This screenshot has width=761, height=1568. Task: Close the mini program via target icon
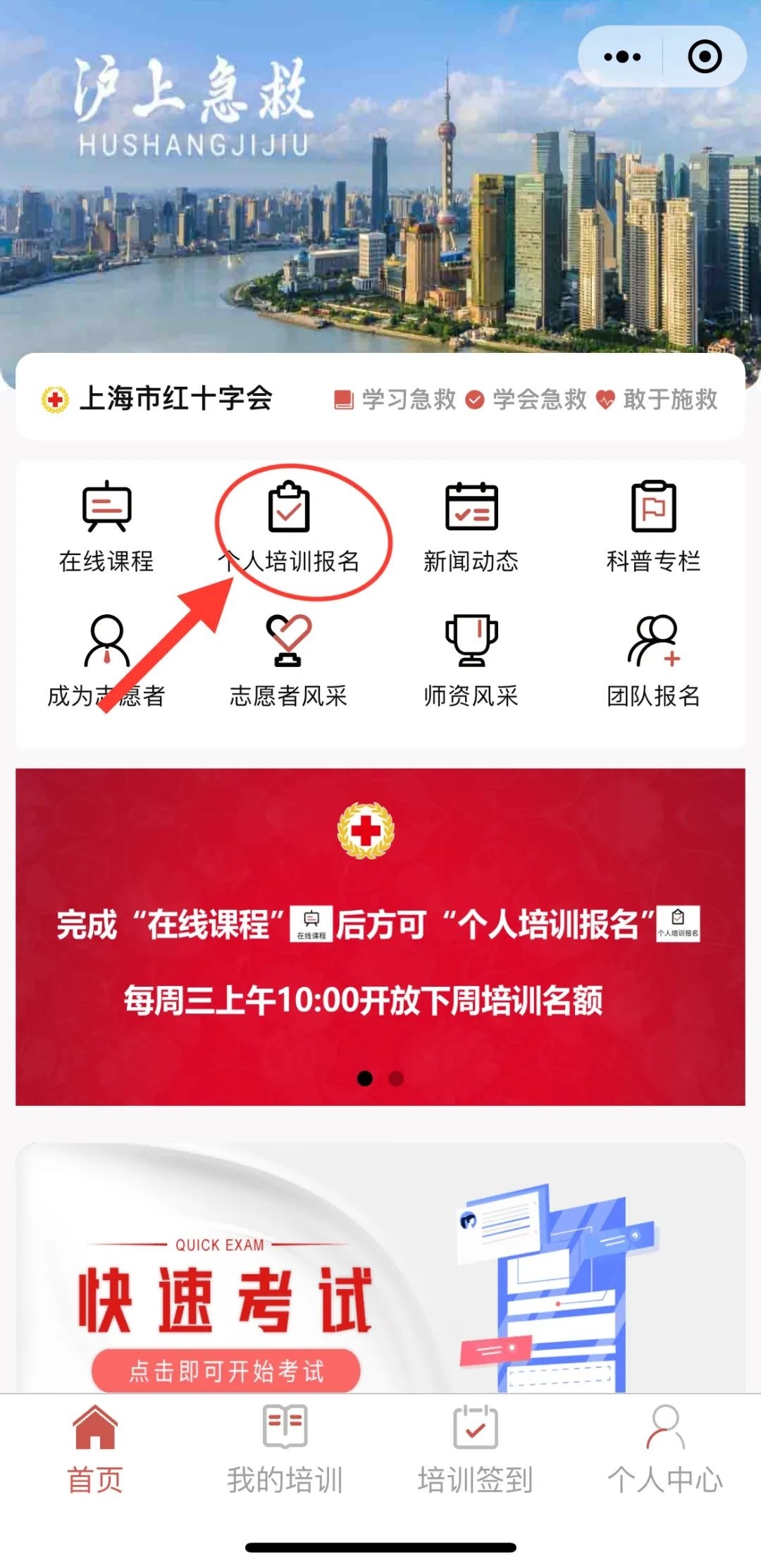tap(705, 57)
